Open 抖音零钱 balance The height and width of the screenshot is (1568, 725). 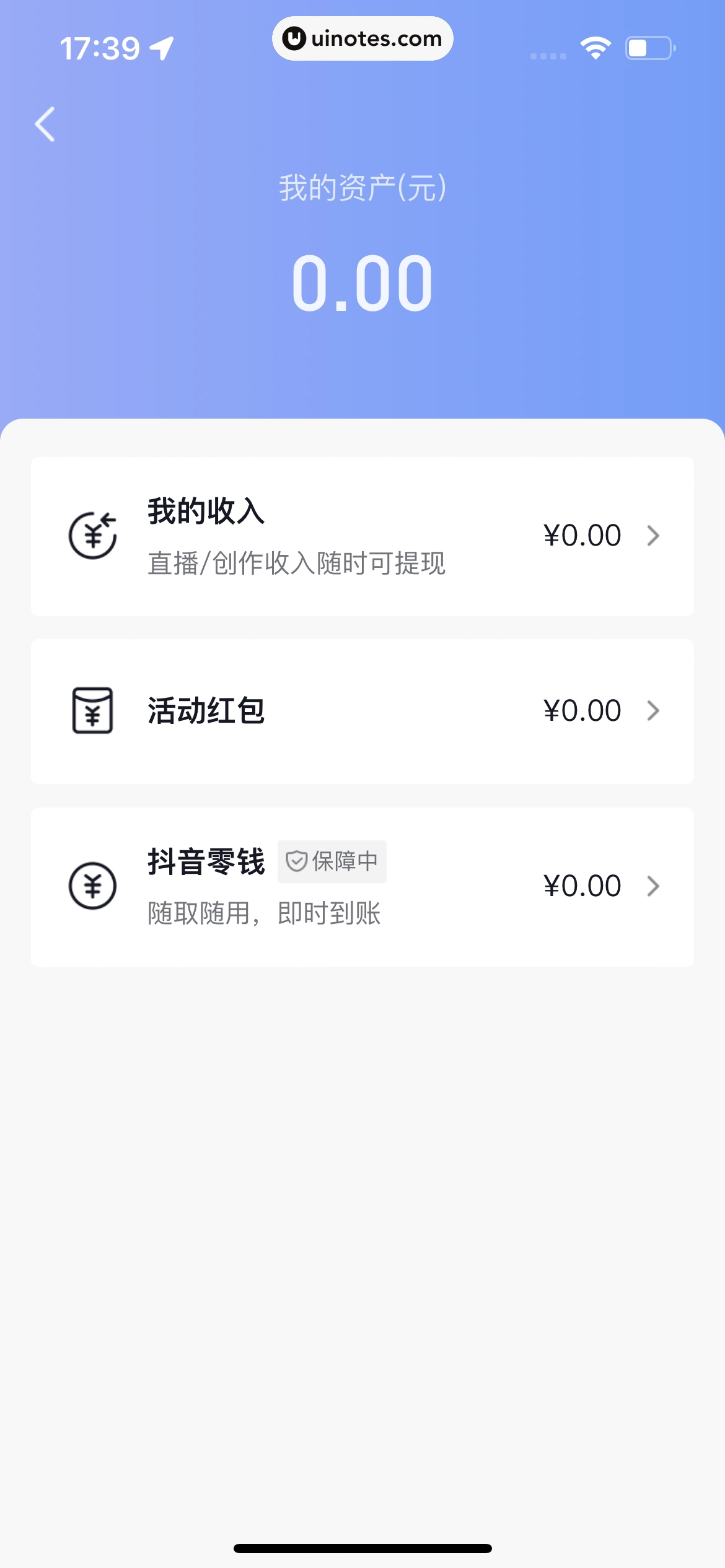pos(362,886)
